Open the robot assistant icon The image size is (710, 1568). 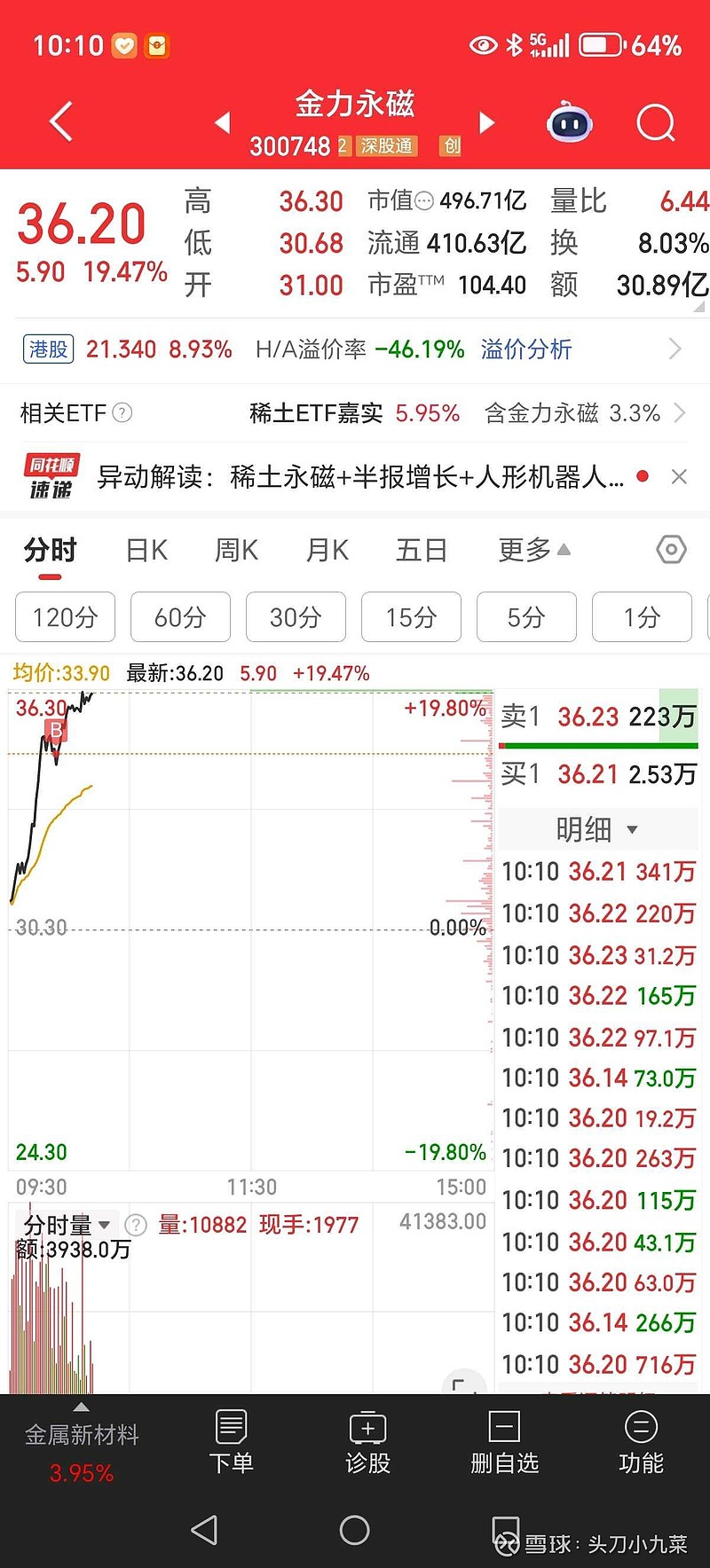[x=570, y=123]
